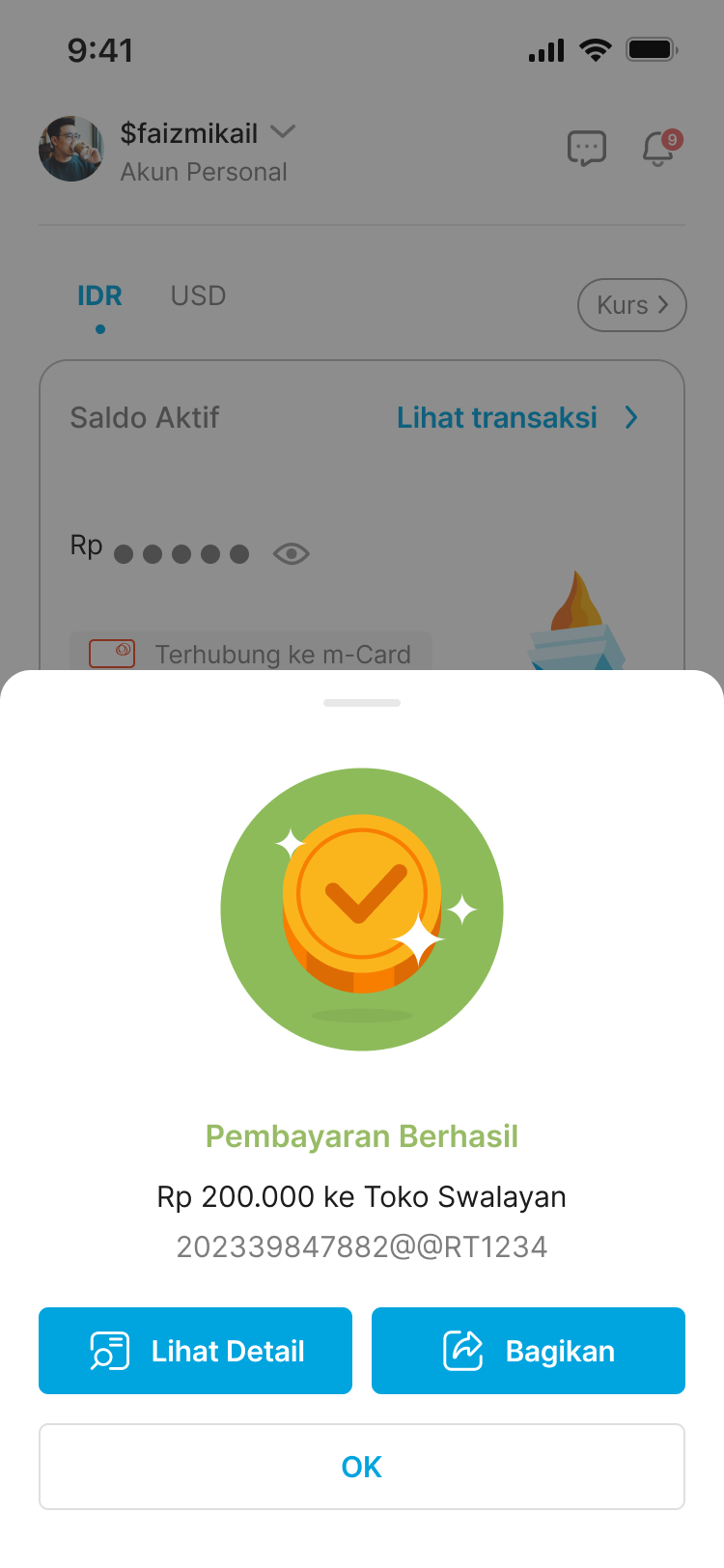Switch to the USD tab
724x1568 pixels.
(x=198, y=295)
